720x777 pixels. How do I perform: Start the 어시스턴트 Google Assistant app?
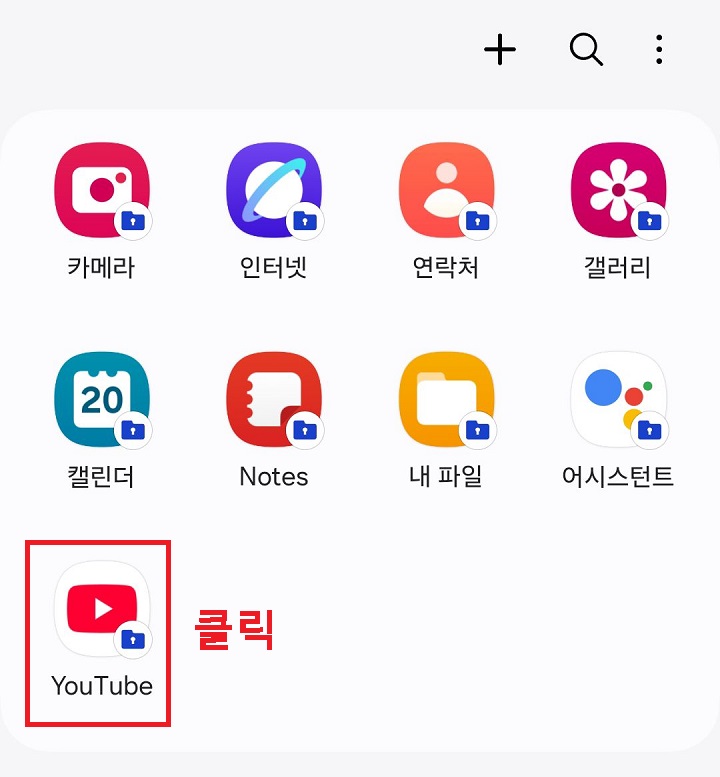pos(618,398)
